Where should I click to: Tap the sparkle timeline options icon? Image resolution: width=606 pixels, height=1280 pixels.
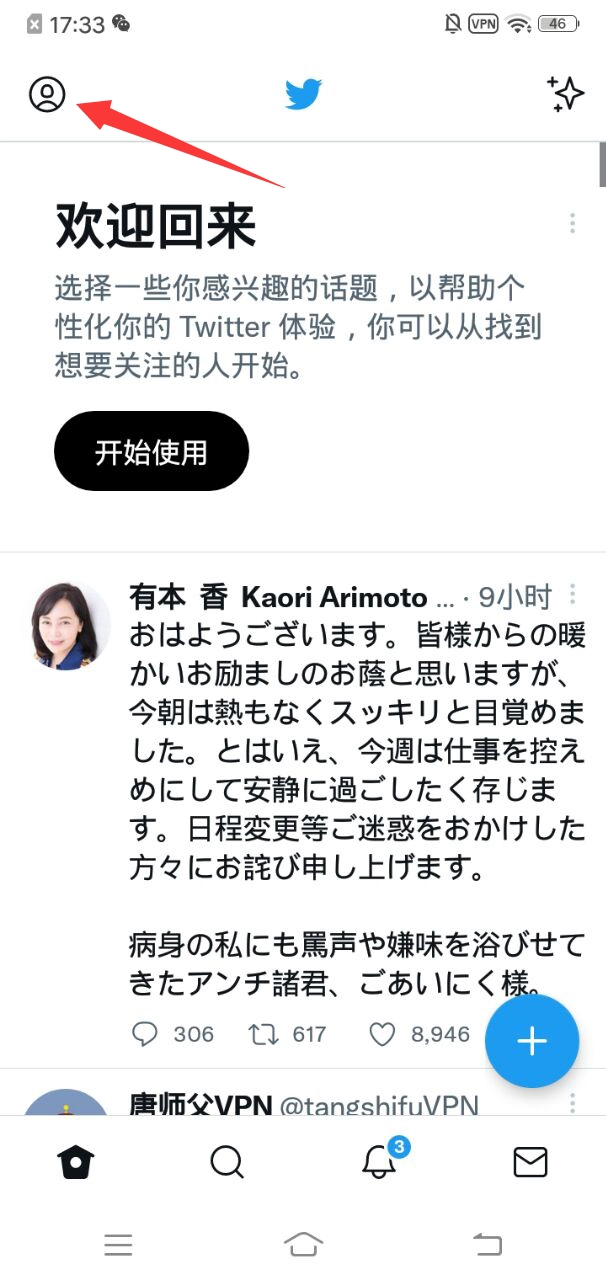coord(565,94)
